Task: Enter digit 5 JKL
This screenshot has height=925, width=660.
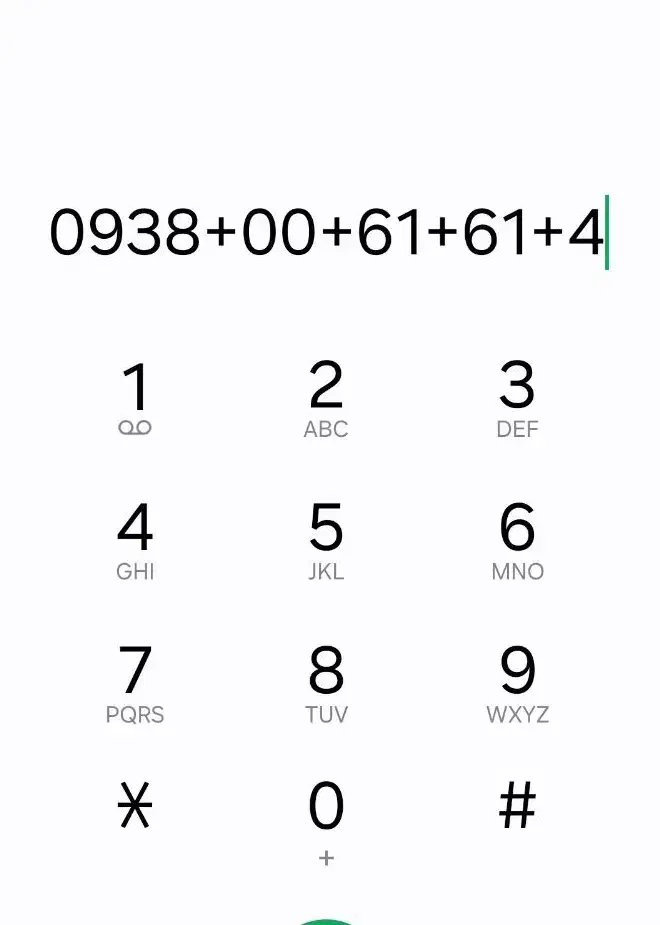Action: (x=326, y=540)
